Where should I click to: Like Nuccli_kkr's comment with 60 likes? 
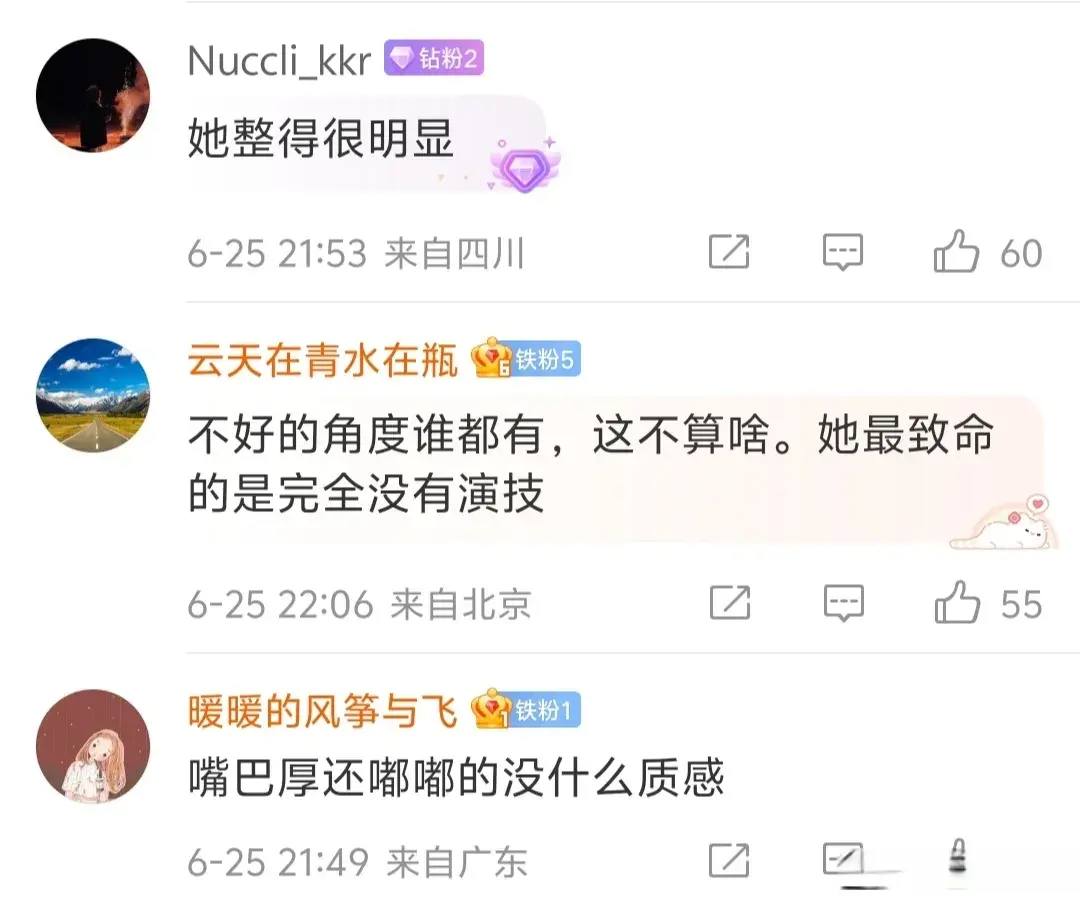[x=956, y=252]
